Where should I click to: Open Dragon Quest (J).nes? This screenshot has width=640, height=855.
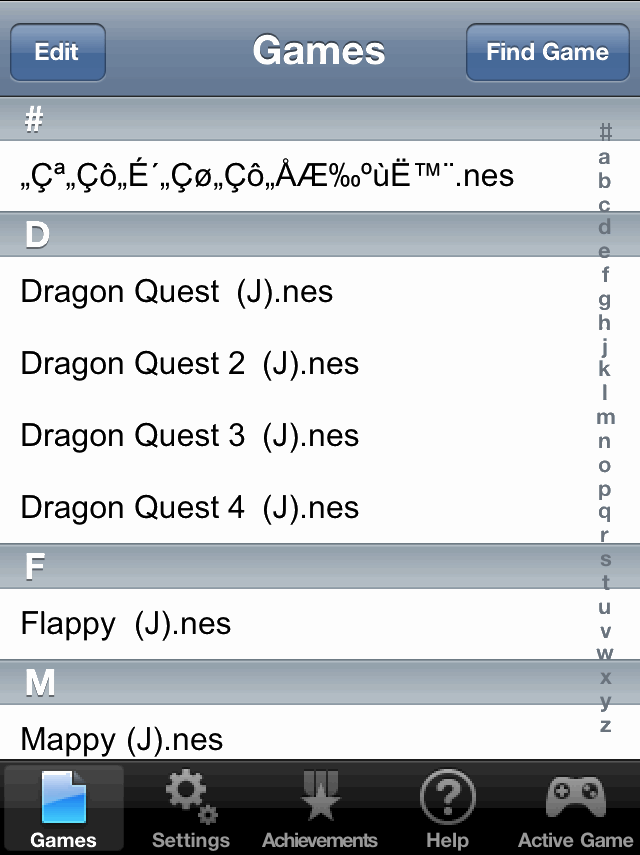coord(177,292)
